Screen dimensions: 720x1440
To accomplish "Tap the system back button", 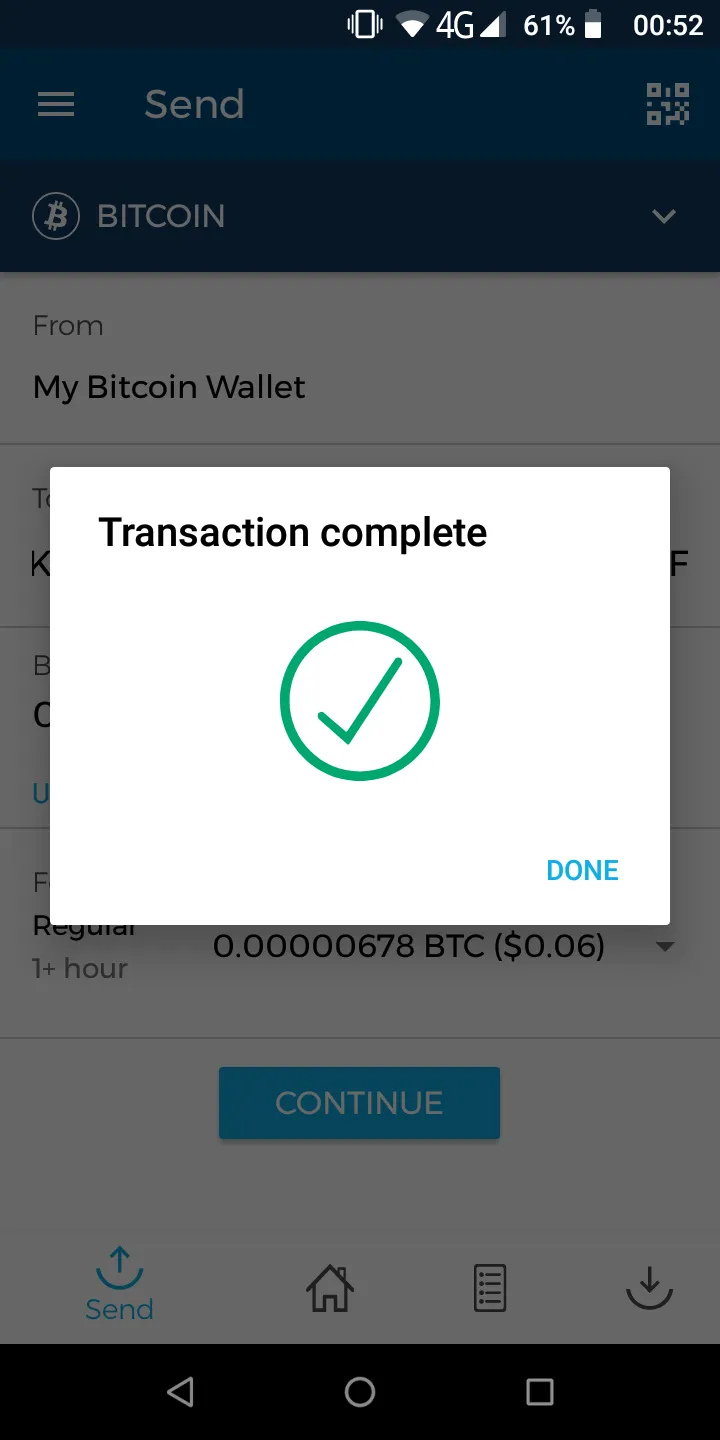I will coord(180,1391).
